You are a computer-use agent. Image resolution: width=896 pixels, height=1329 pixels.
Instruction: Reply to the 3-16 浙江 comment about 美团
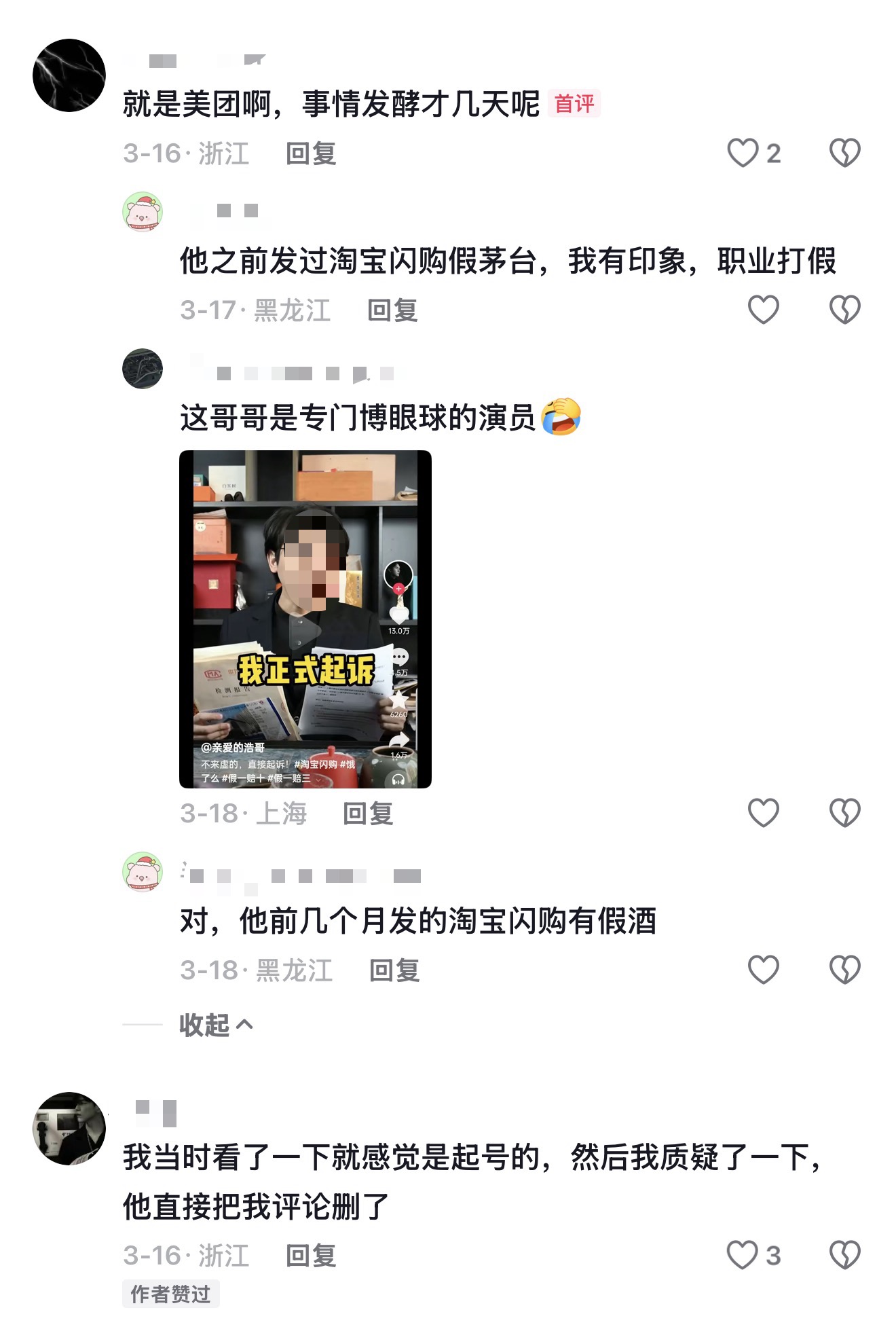(x=311, y=153)
